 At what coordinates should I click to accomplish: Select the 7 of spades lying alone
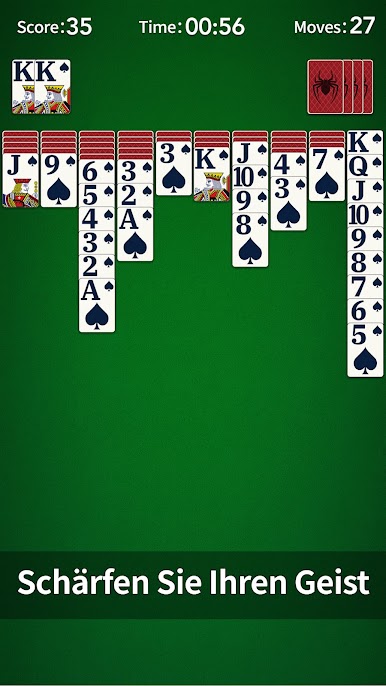point(327,174)
